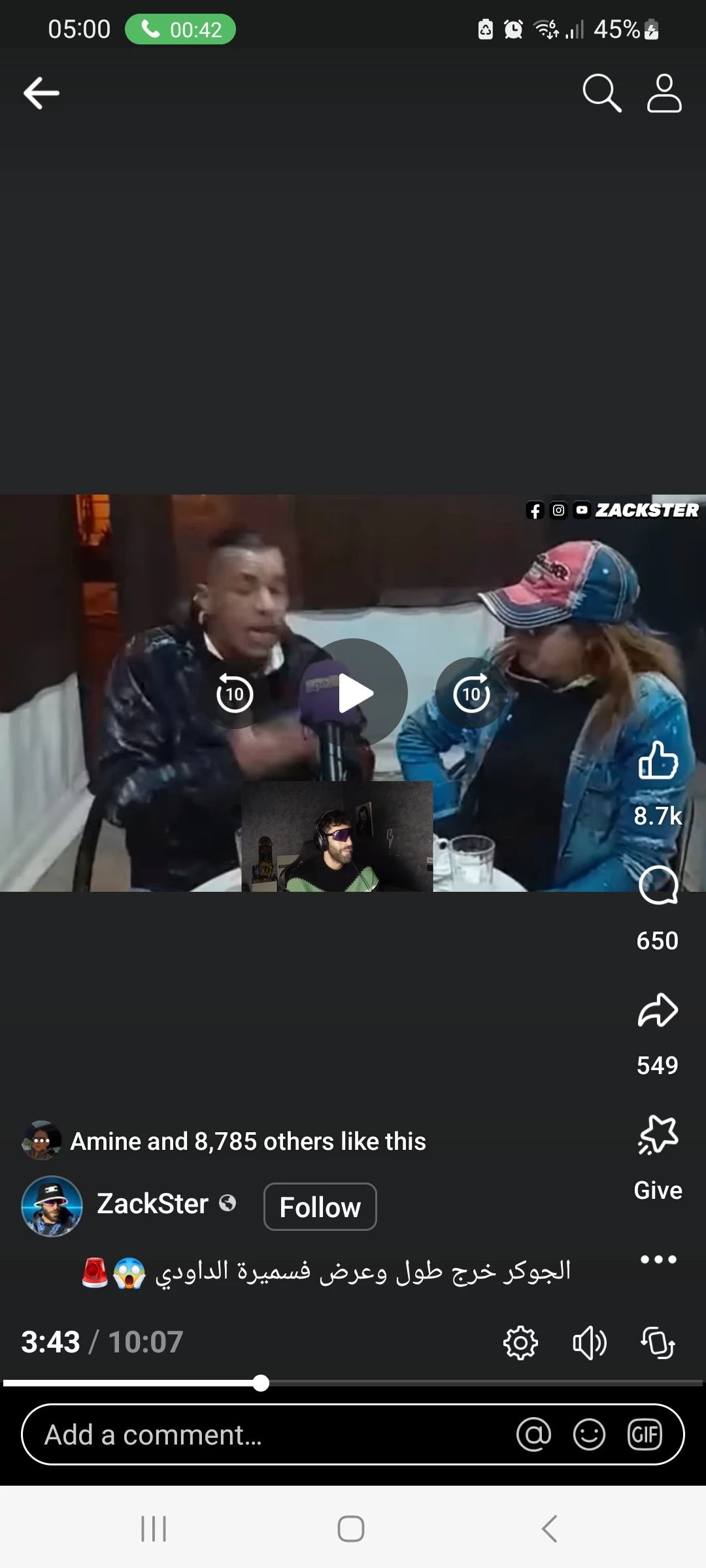This screenshot has width=706, height=1568.
Task: Go back using the top-left arrow
Action: click(x=41, y=93)
